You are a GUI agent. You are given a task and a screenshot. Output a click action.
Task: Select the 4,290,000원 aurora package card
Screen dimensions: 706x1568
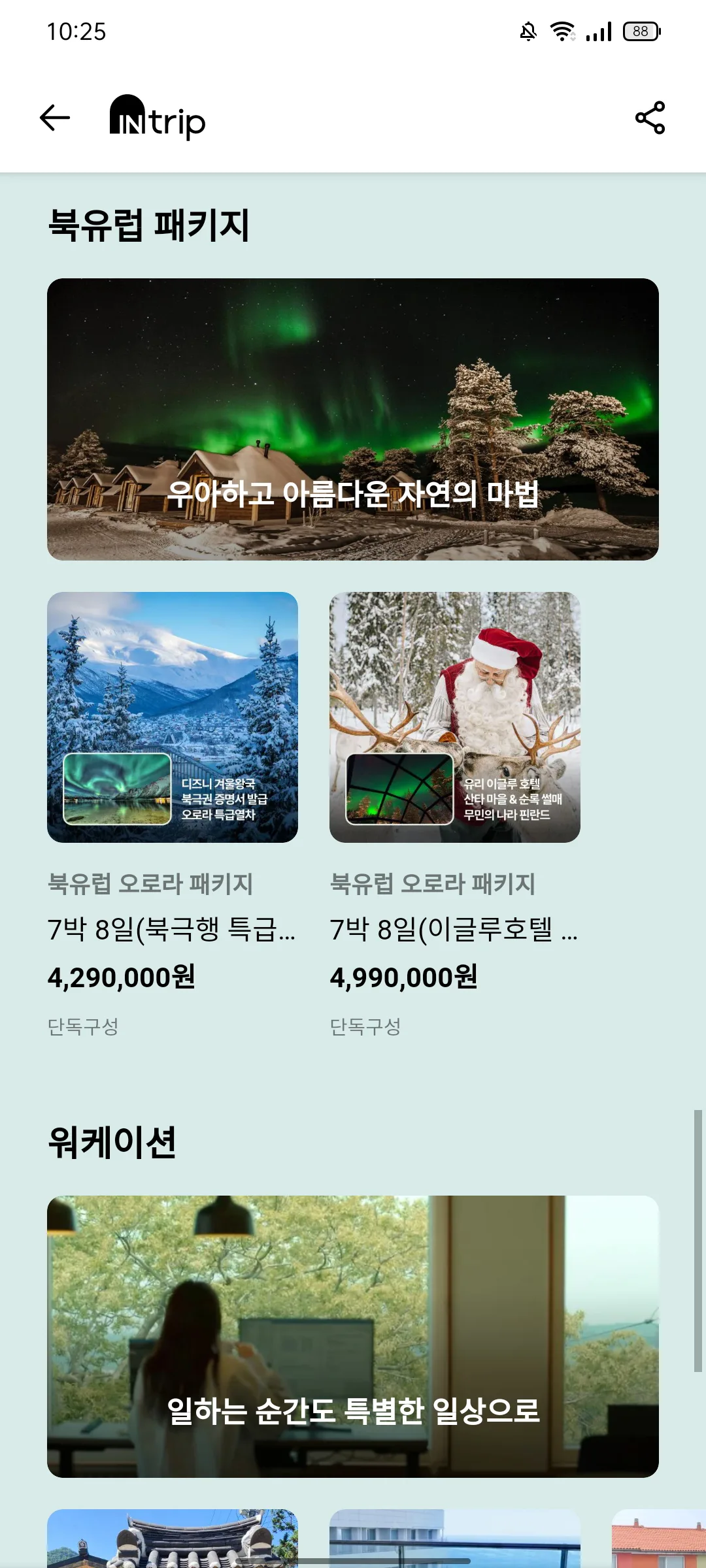click(x=173, y=719)
